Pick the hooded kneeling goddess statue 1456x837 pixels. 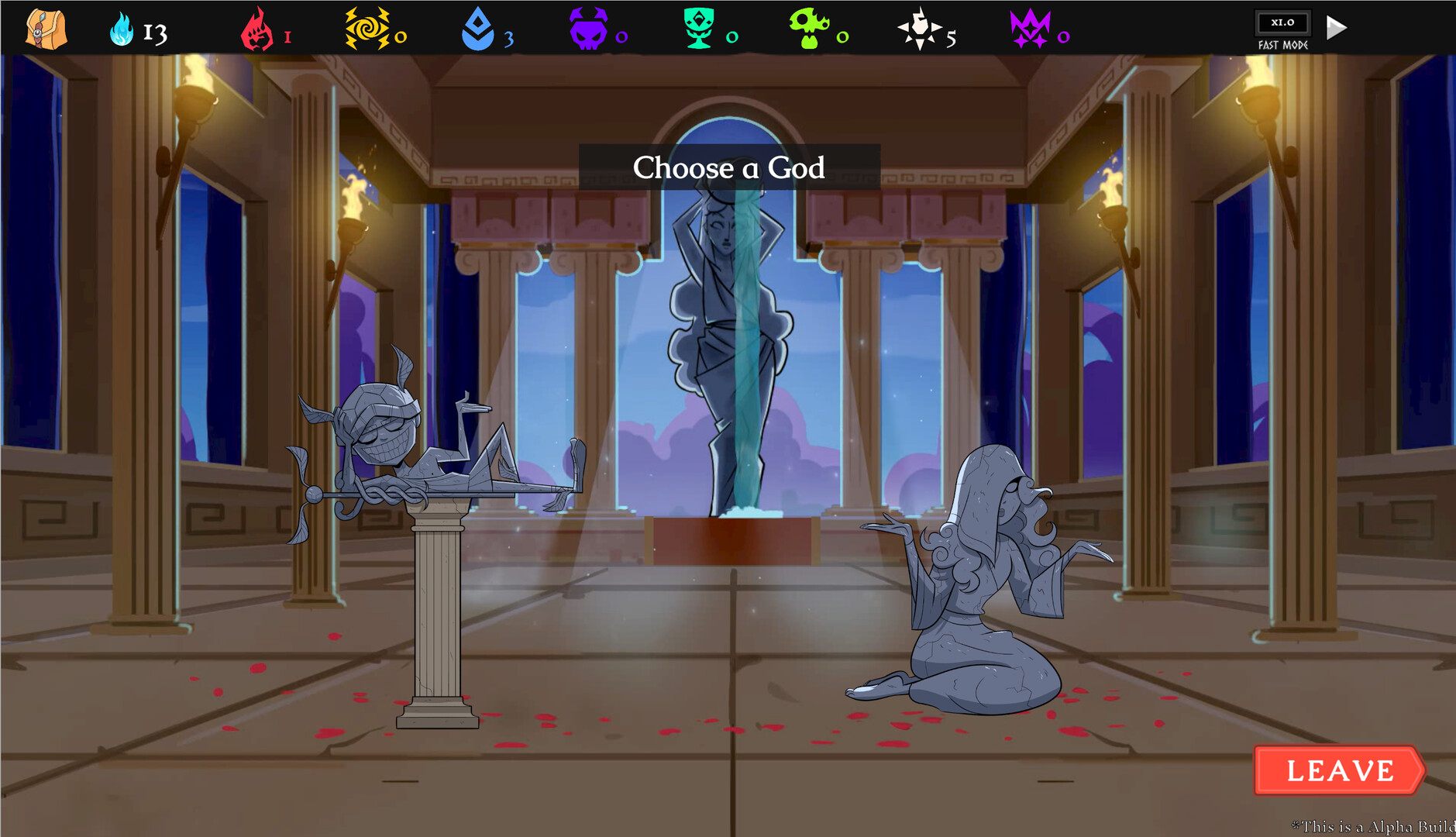click(983, 589)
